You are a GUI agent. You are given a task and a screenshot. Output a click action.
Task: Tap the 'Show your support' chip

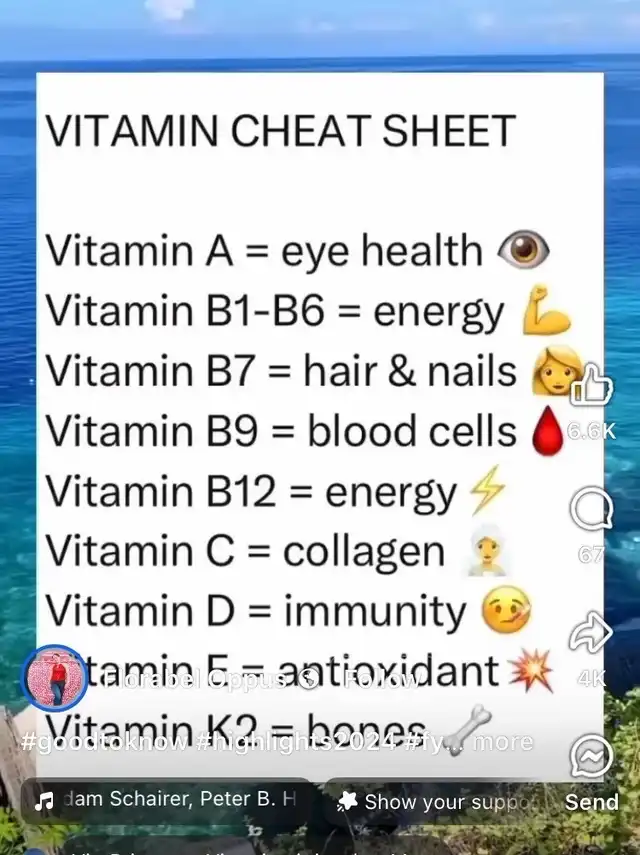(440, 801)
